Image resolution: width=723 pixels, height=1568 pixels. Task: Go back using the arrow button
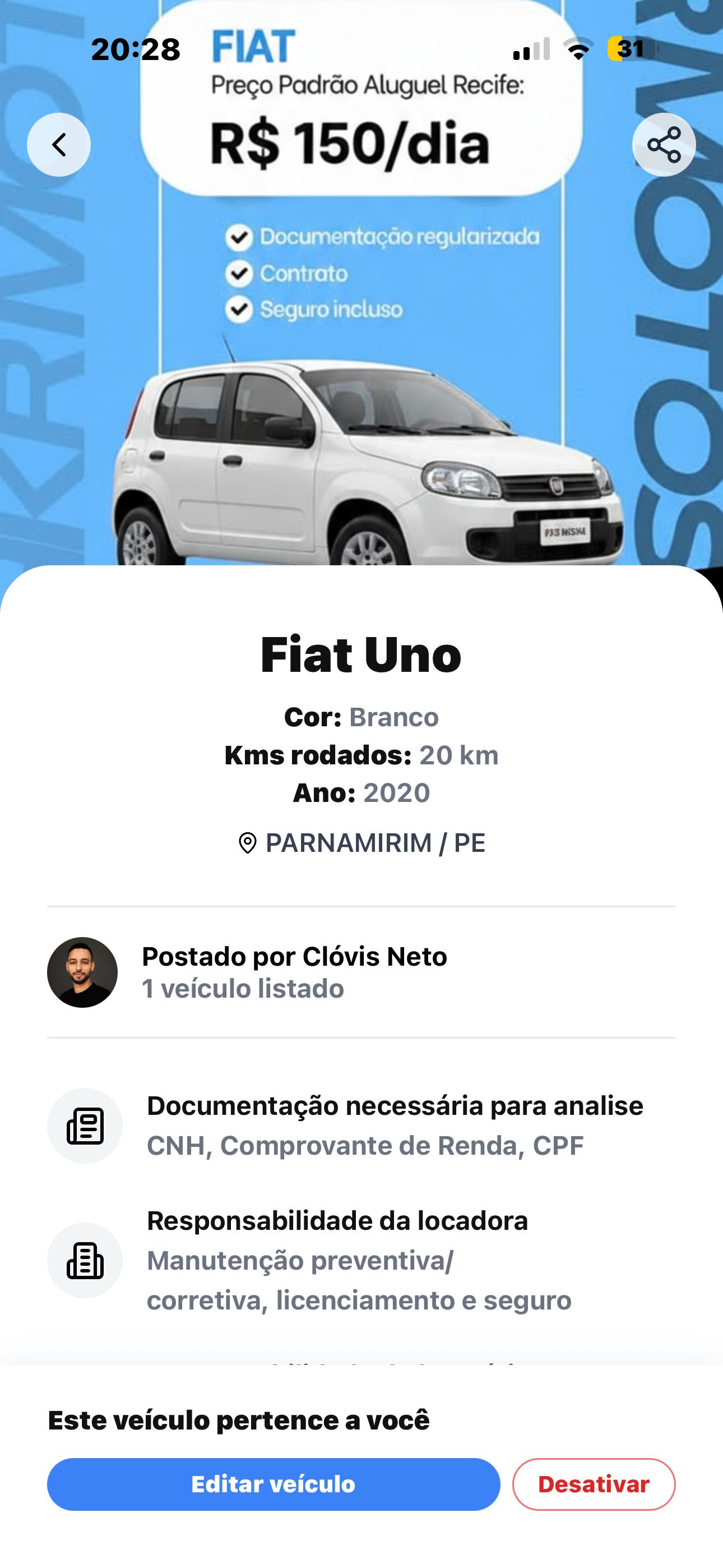click(x=59, y=145)
